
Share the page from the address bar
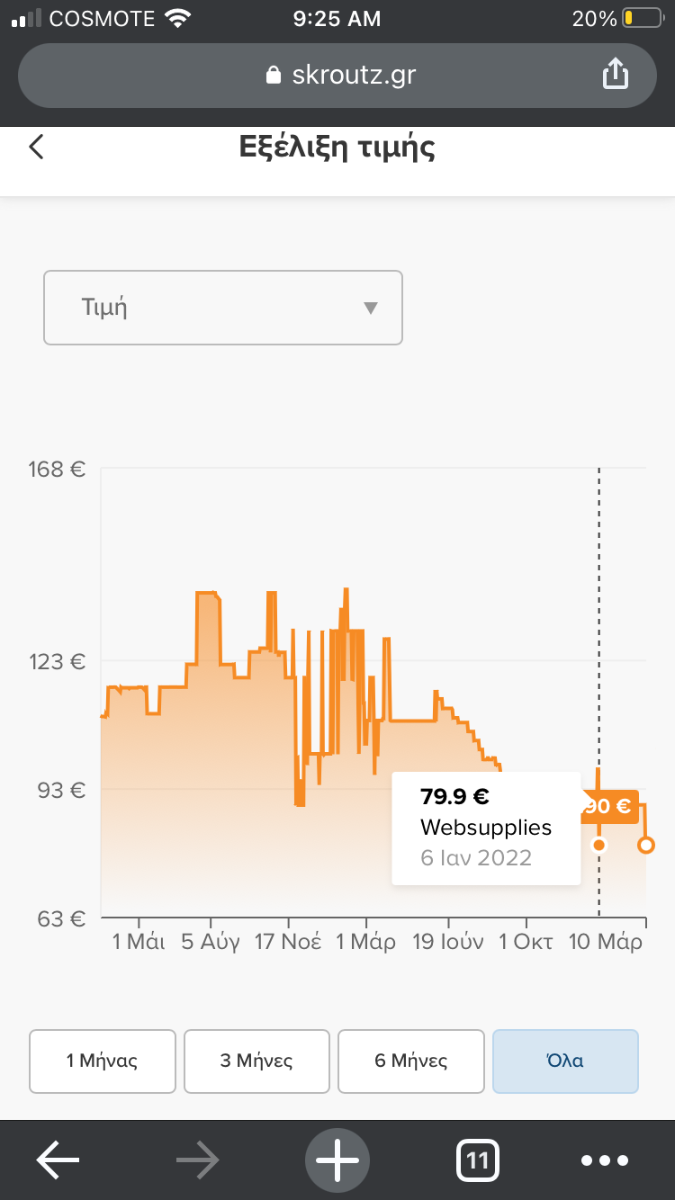(x=616, y=73)
